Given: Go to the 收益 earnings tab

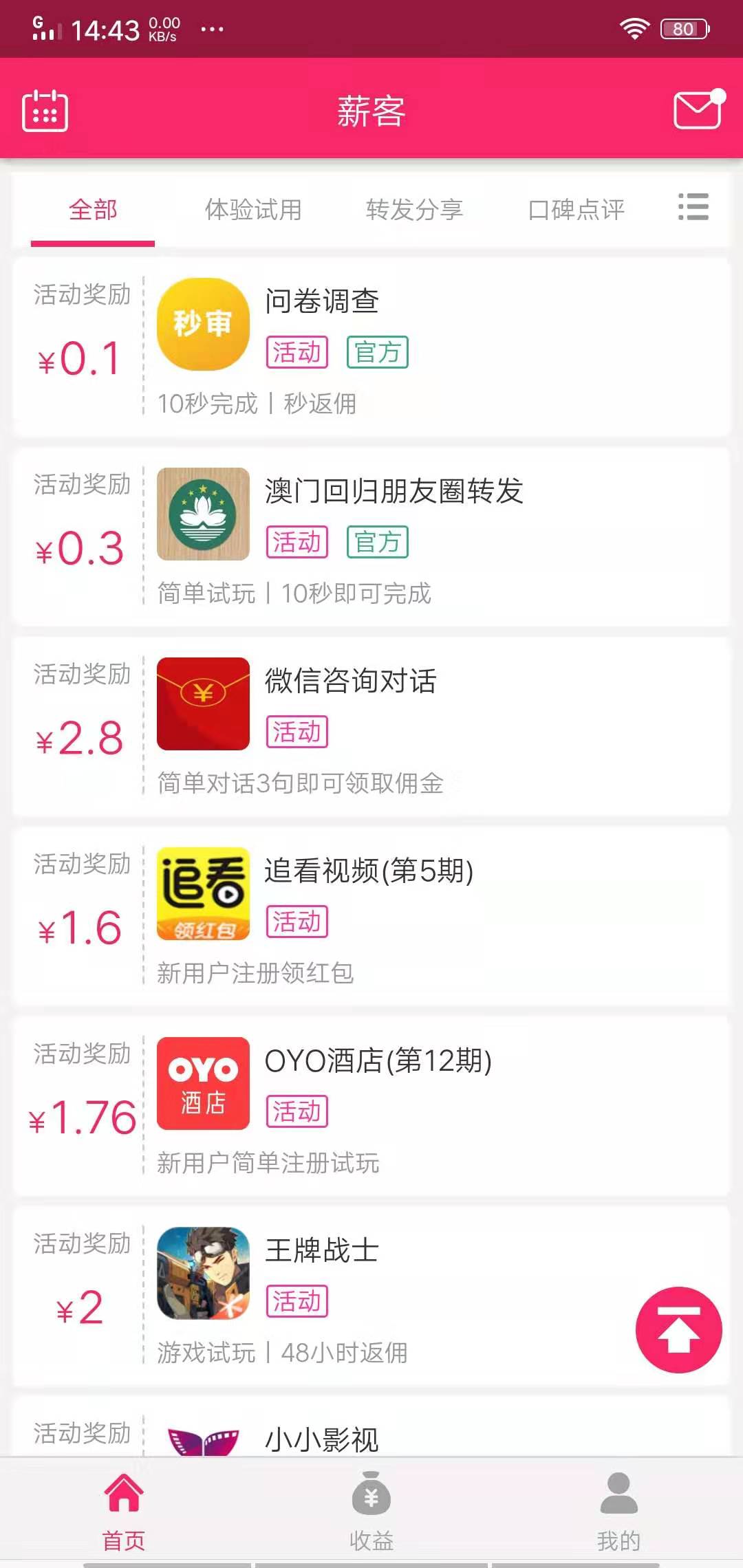Looking at the screenshot, I should click(x=371, y=1512).
